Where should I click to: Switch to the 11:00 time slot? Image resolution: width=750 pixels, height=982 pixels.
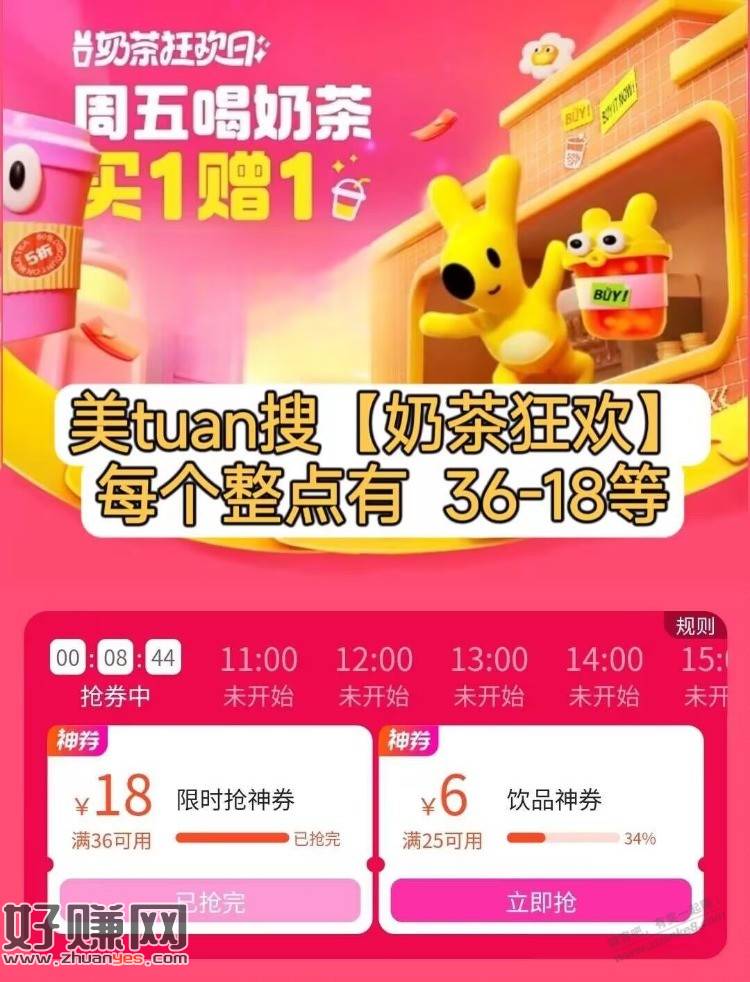tap(259, 675)
